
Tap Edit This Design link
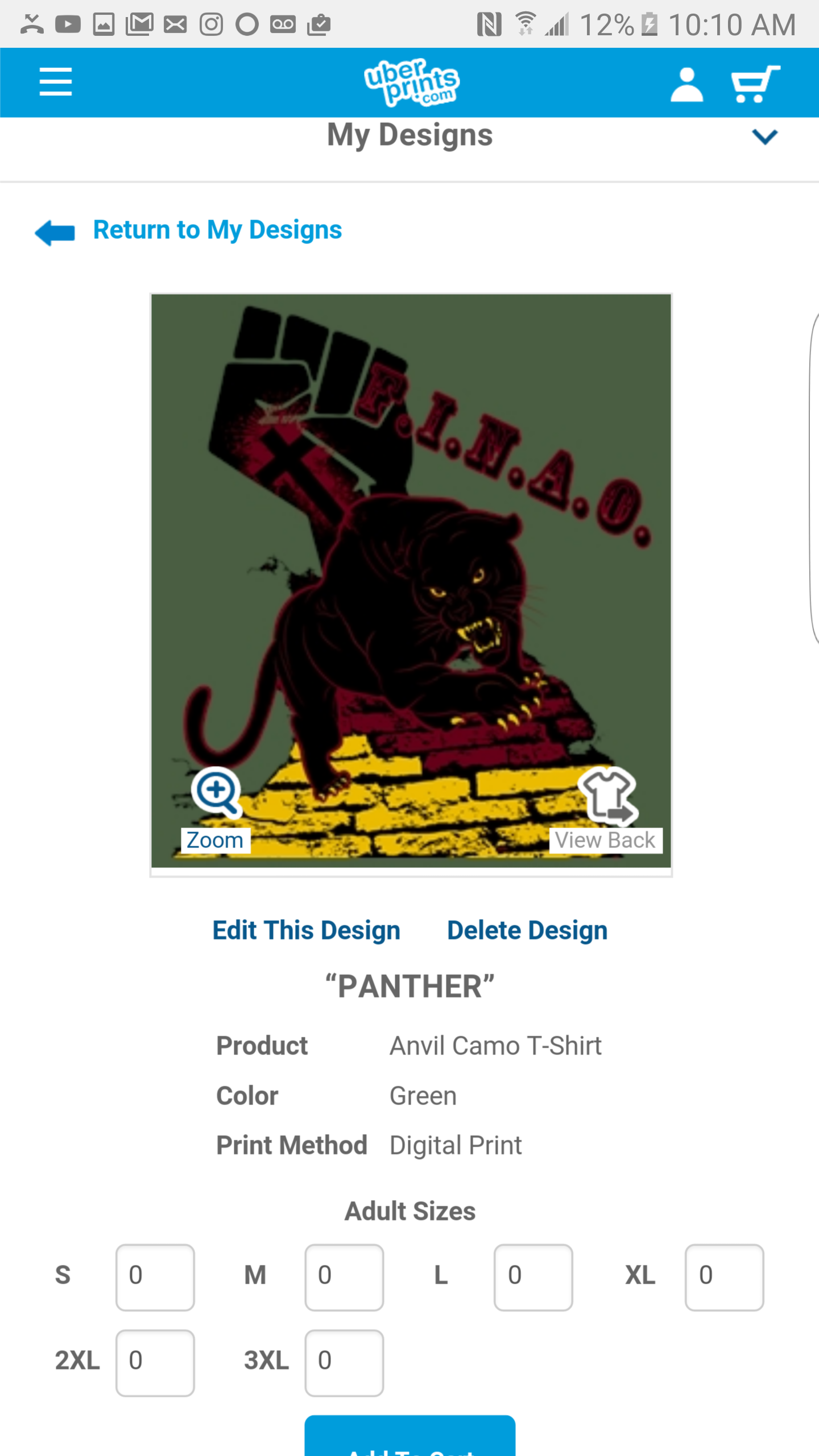[x=307, y=930]
